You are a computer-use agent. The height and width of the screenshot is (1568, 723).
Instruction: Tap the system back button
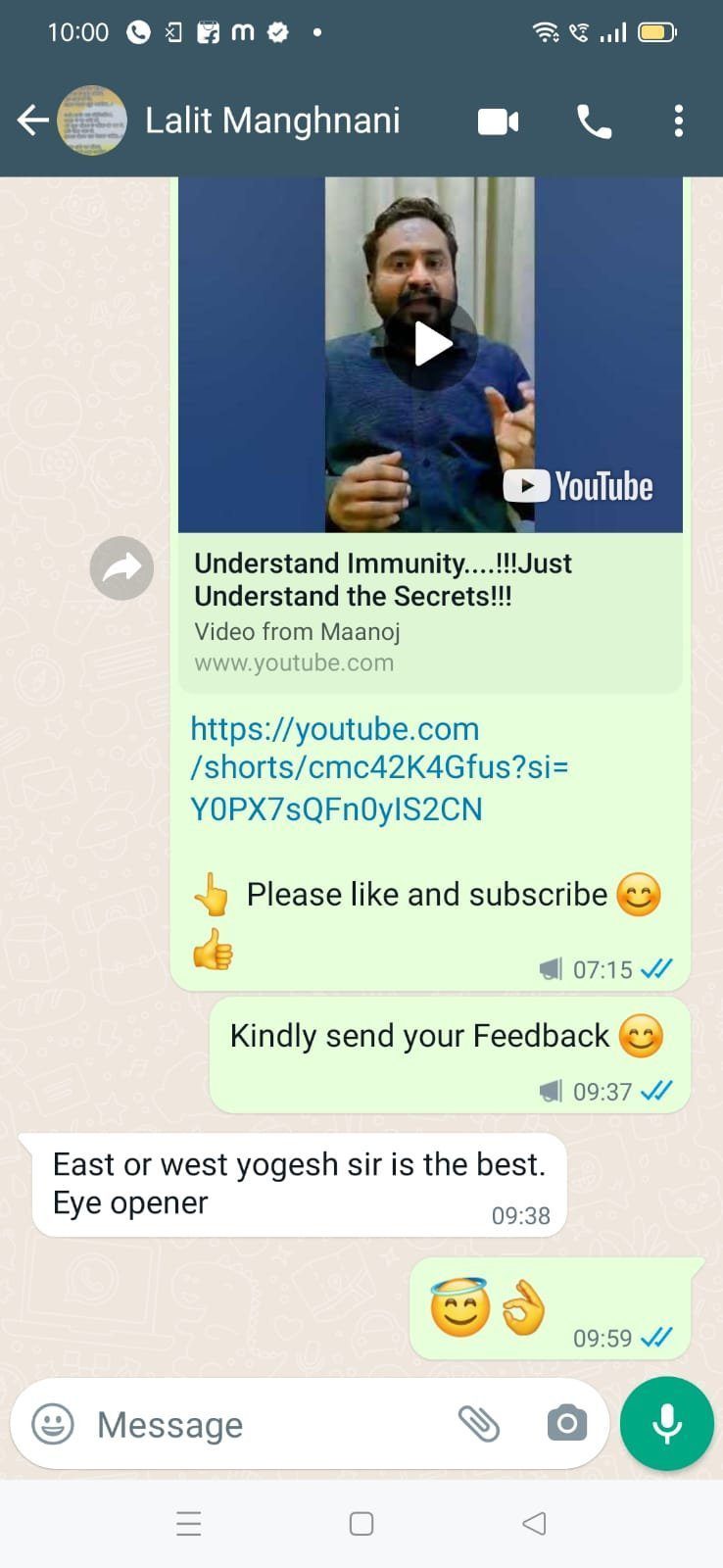[x=534, y=1523]
